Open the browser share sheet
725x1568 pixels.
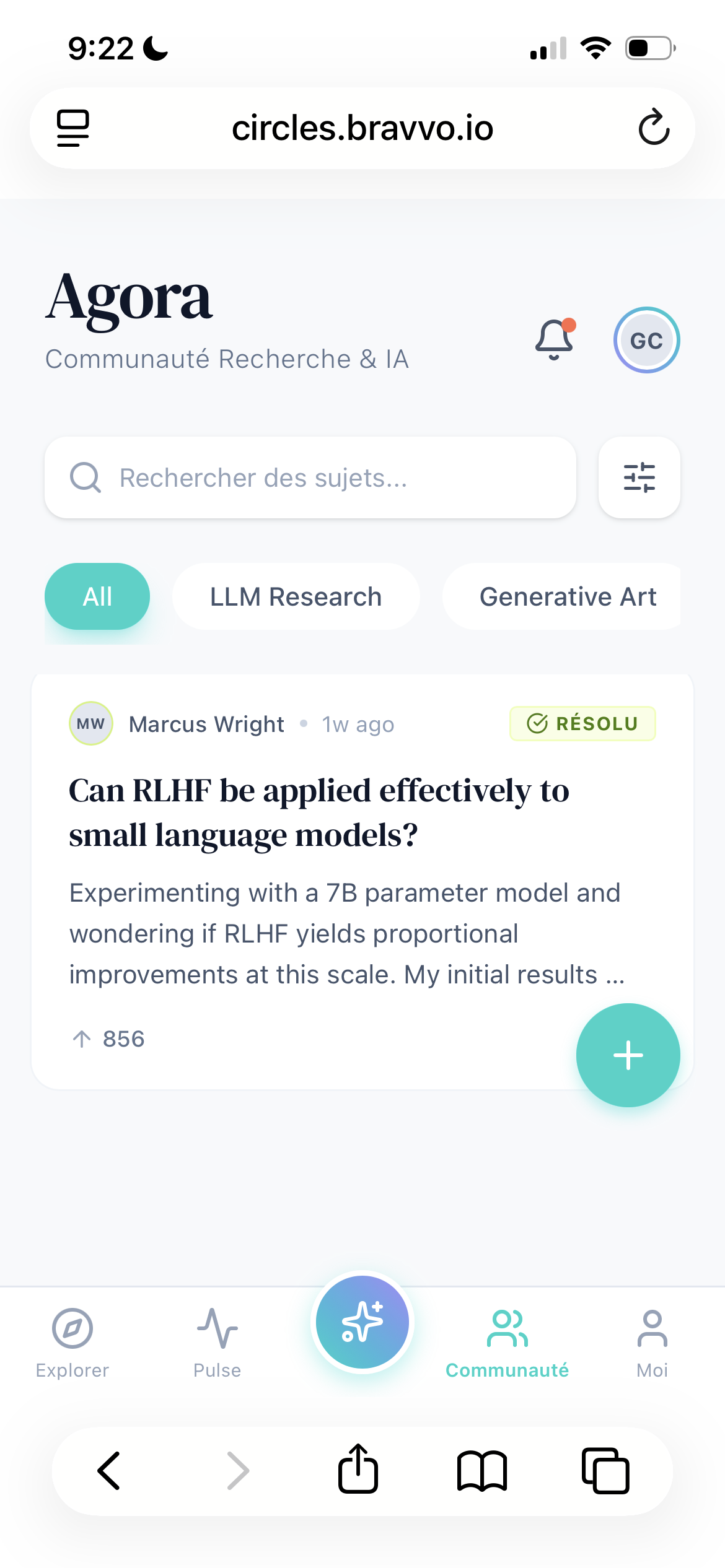358,1469
